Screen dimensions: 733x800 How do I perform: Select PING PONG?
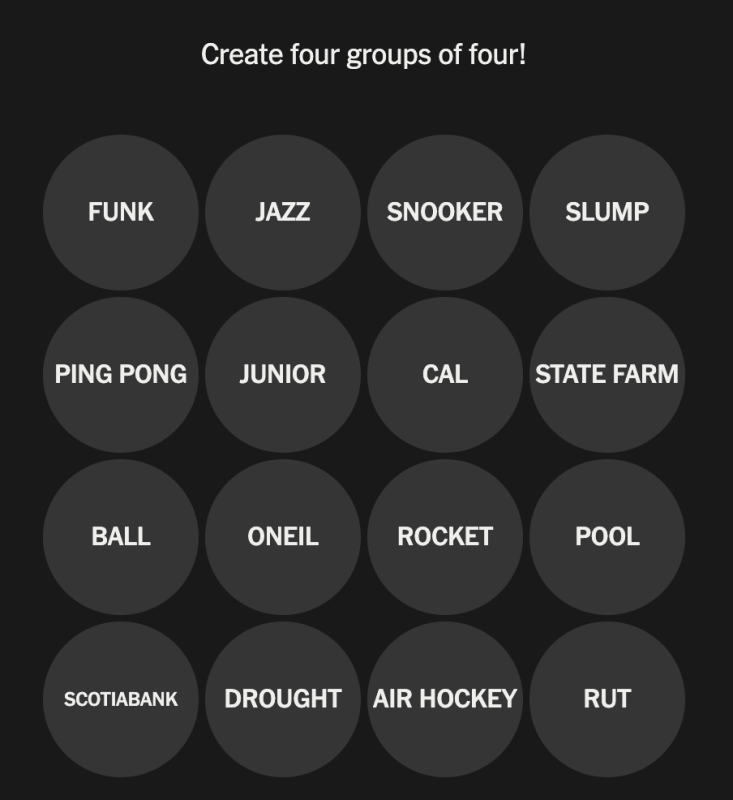tap(121, 374)
